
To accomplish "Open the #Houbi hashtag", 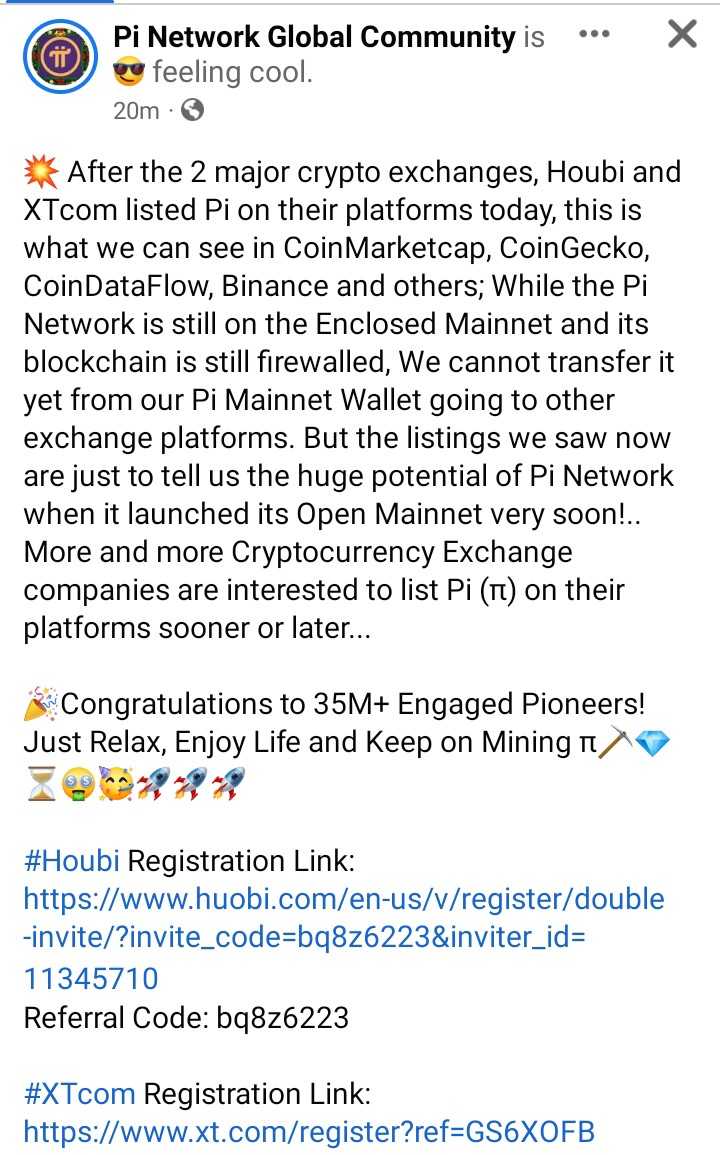I will pos(71,860).
